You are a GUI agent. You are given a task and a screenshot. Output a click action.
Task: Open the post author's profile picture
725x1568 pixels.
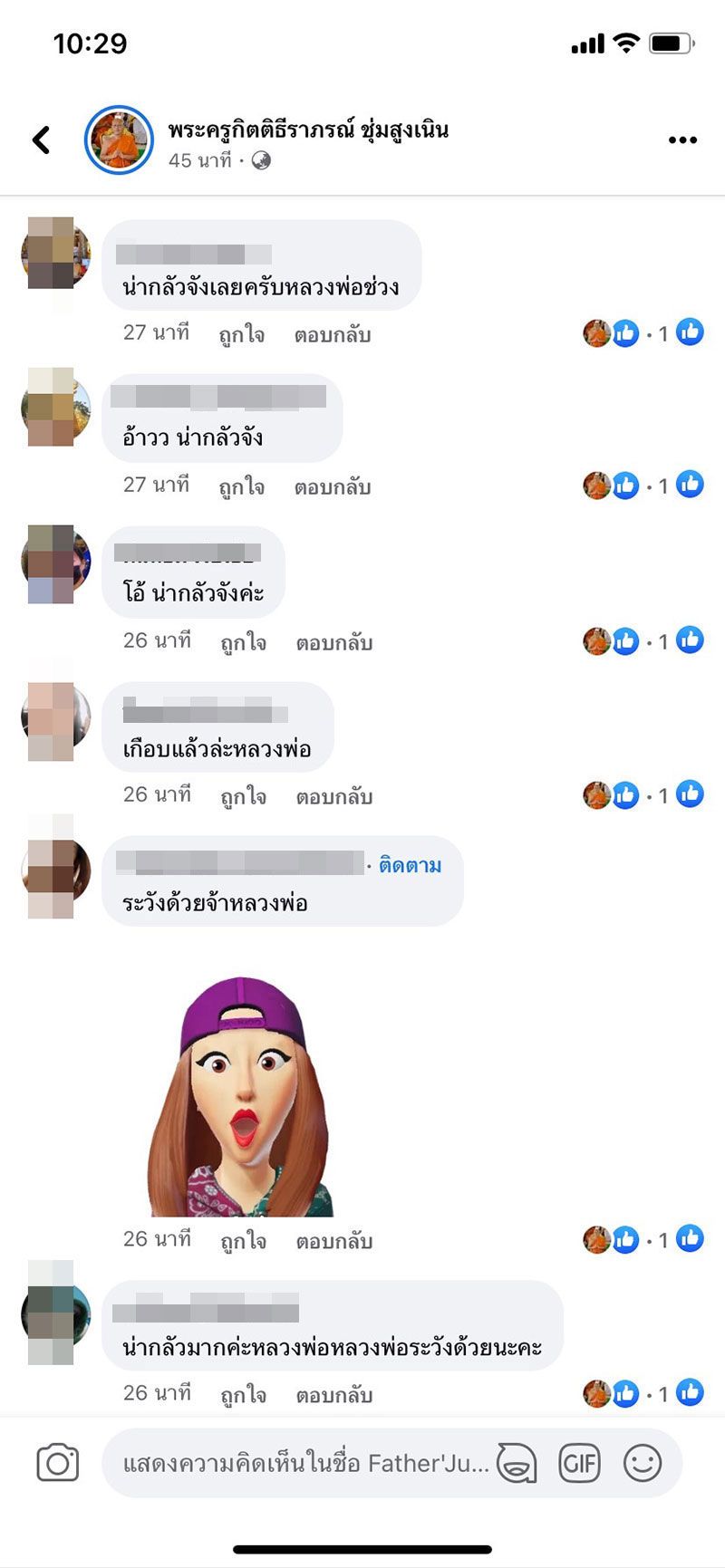coord(119,139)
